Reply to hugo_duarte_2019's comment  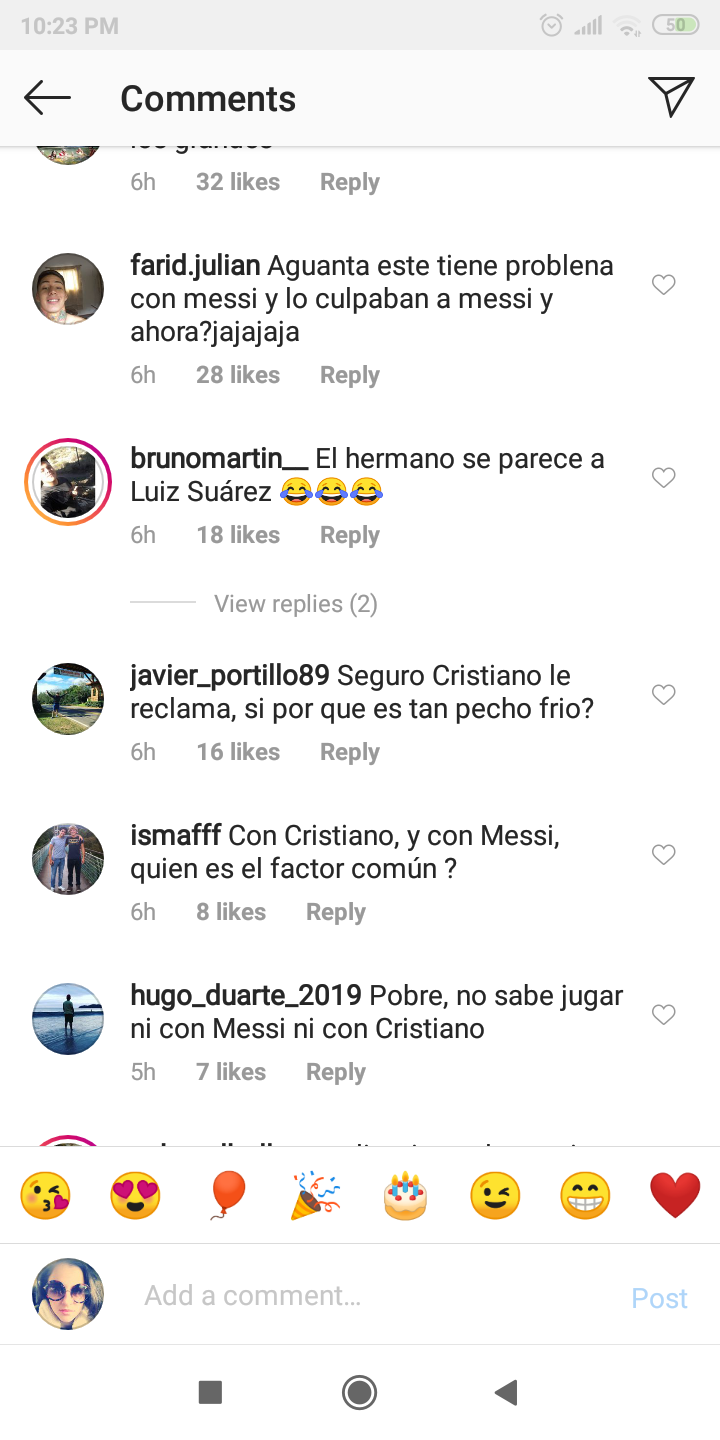[335, 1072]
